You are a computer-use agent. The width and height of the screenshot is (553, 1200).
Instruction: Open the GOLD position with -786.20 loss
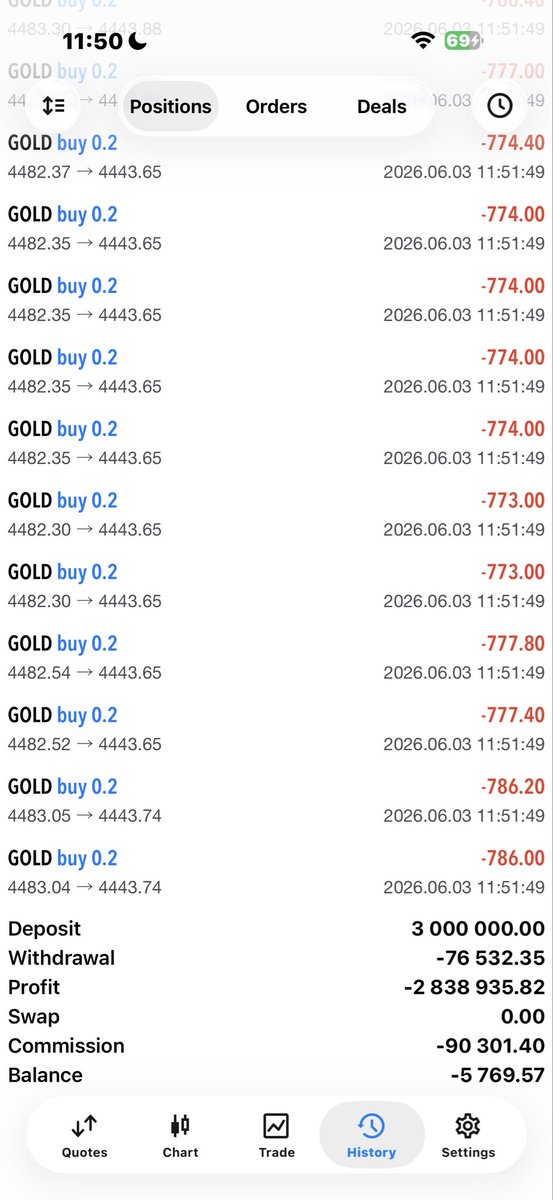click(x=276, y=801)
